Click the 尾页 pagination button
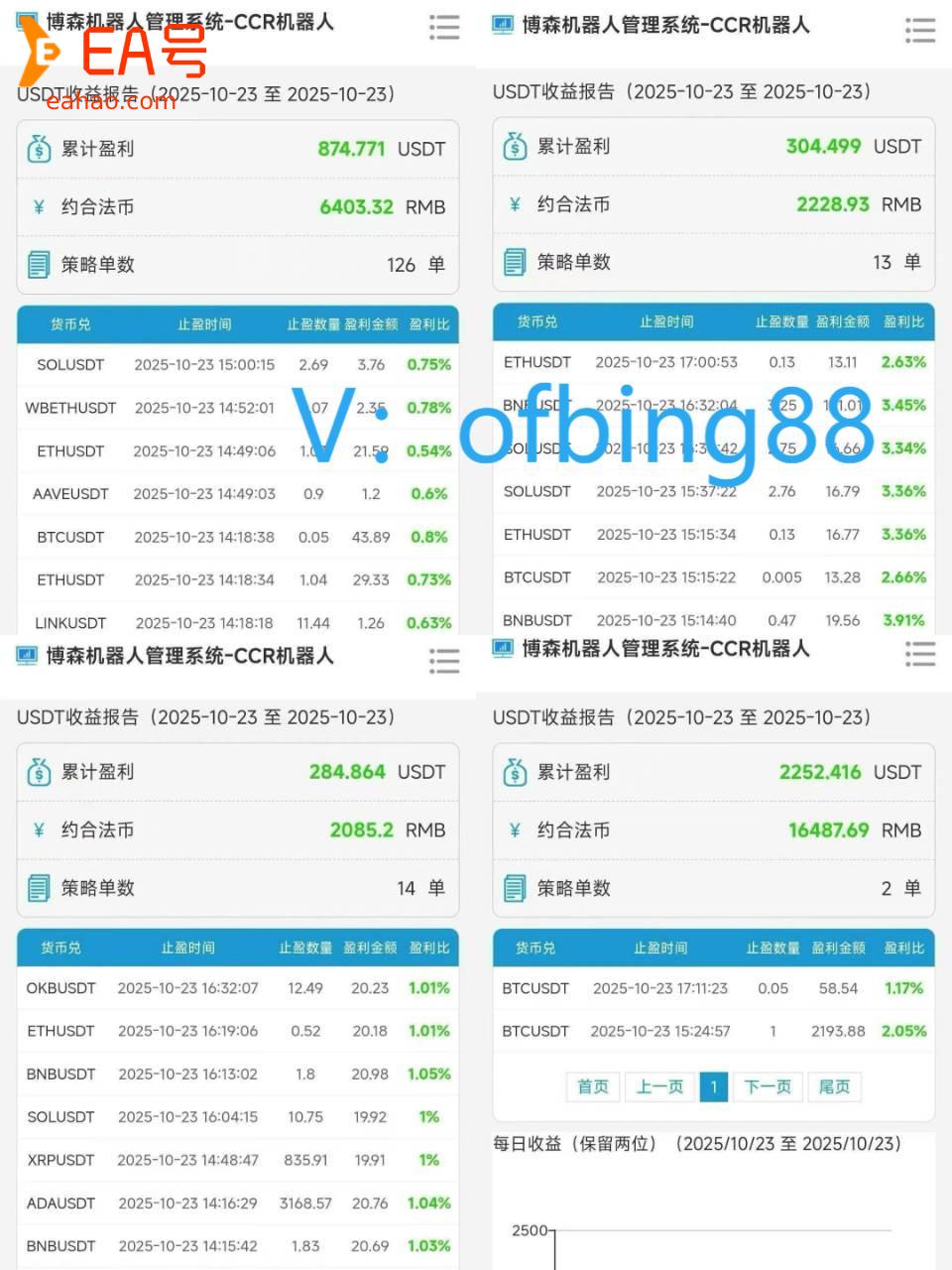This screenshot has width=952, height=1270. coord(835,1086)
